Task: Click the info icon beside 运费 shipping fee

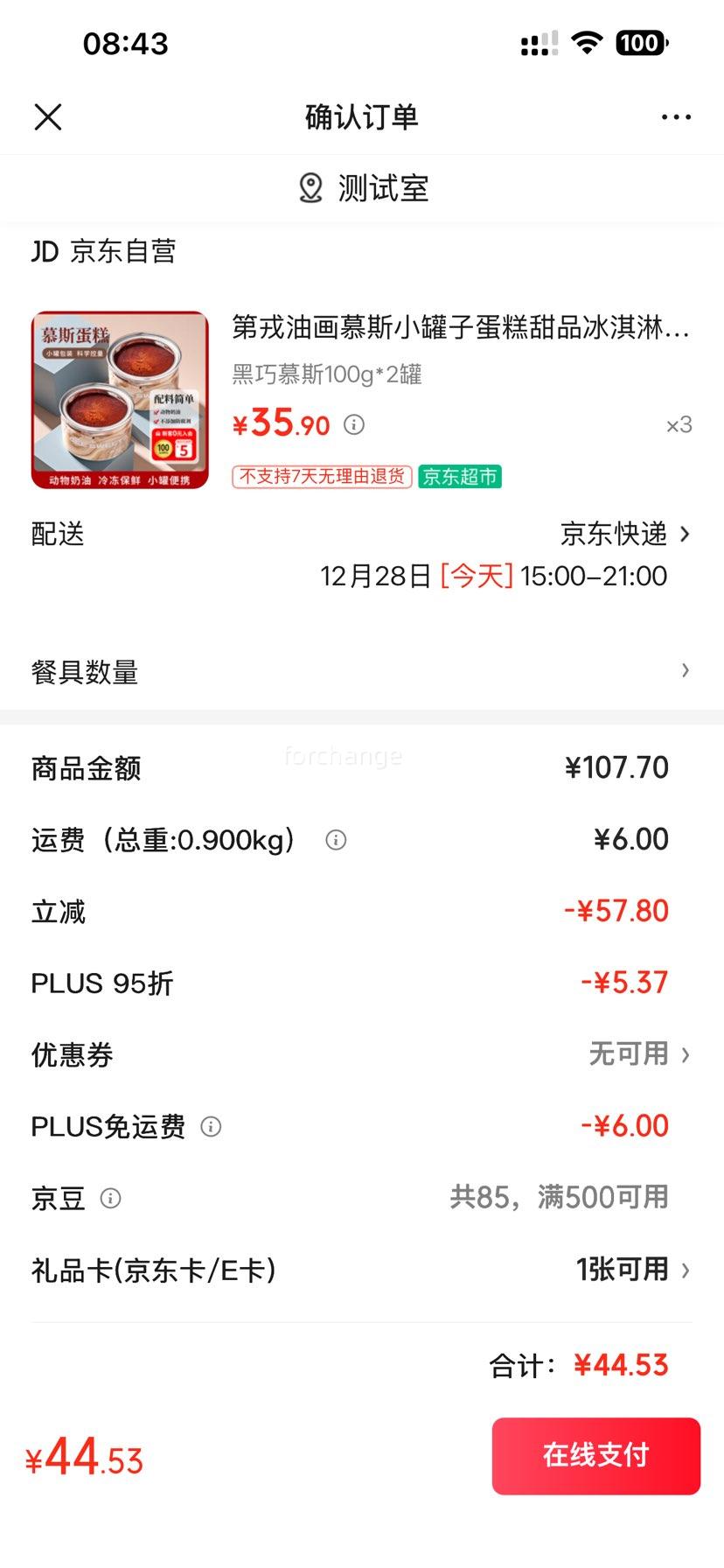Action: tap(335, 841)
